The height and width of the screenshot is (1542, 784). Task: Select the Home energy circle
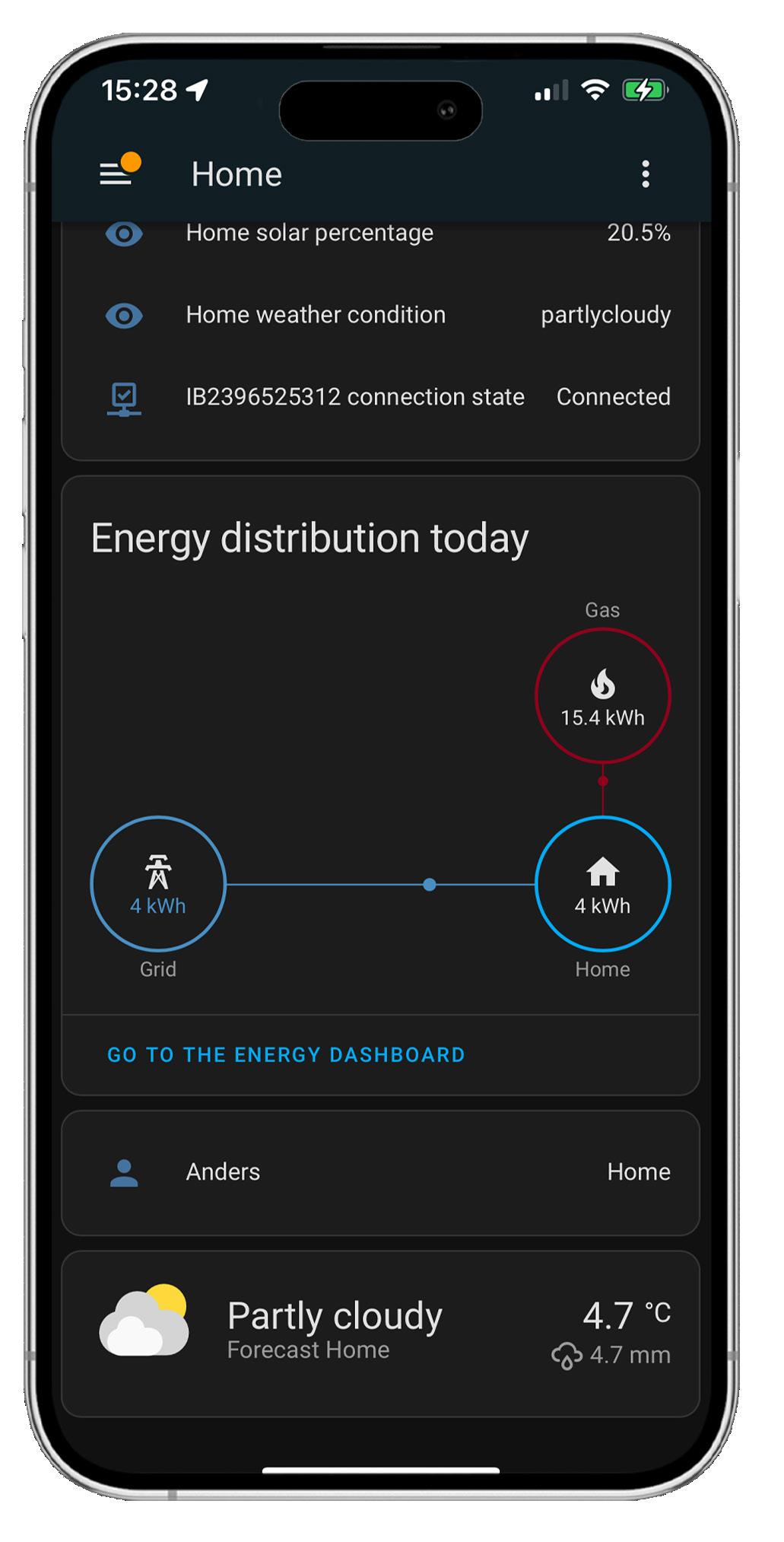click(x=602, y=884)
